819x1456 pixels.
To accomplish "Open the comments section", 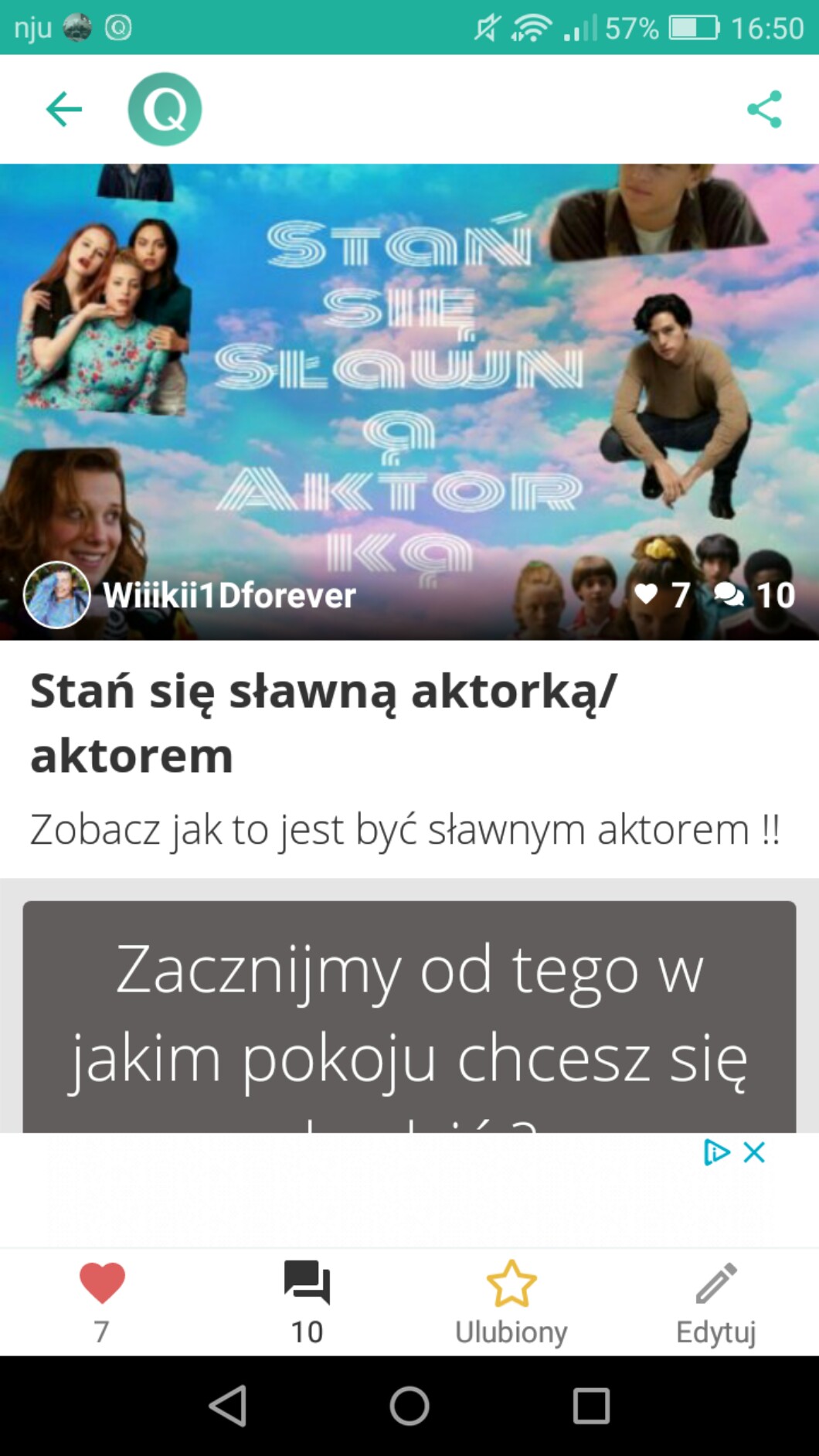I will point(307,1298).
